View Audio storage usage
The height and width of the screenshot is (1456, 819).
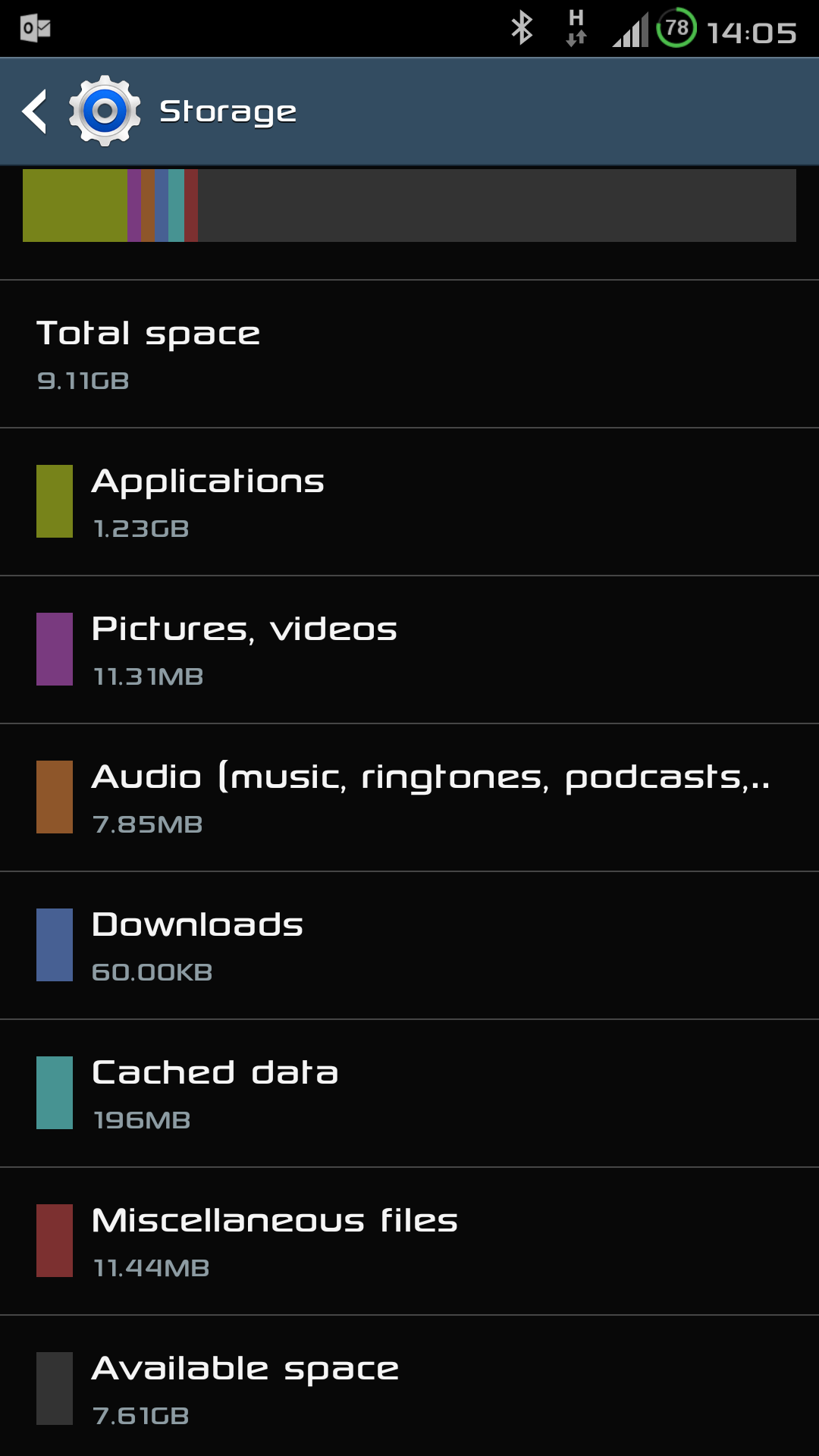coord(409,798)
